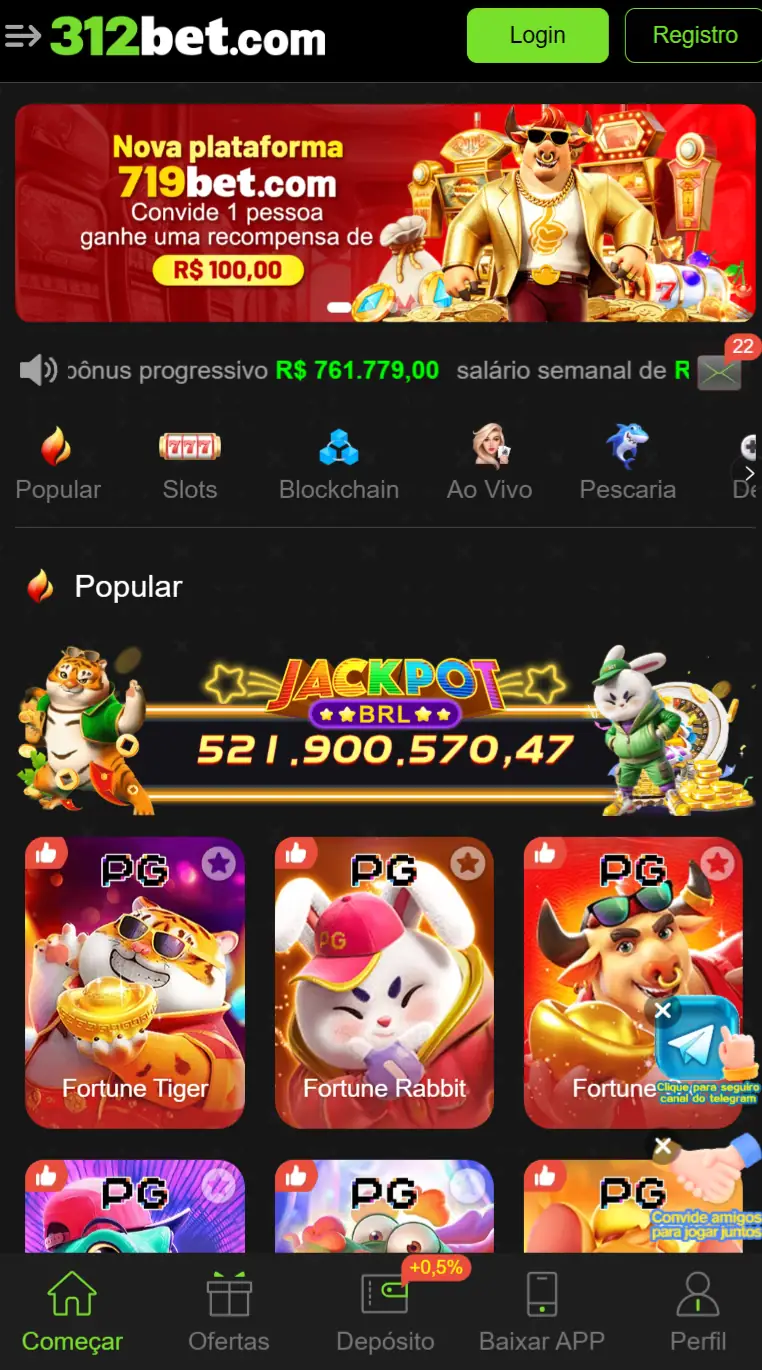Go to the Depósito tab
The image size is (762, 1370).
click(385, 1312)
